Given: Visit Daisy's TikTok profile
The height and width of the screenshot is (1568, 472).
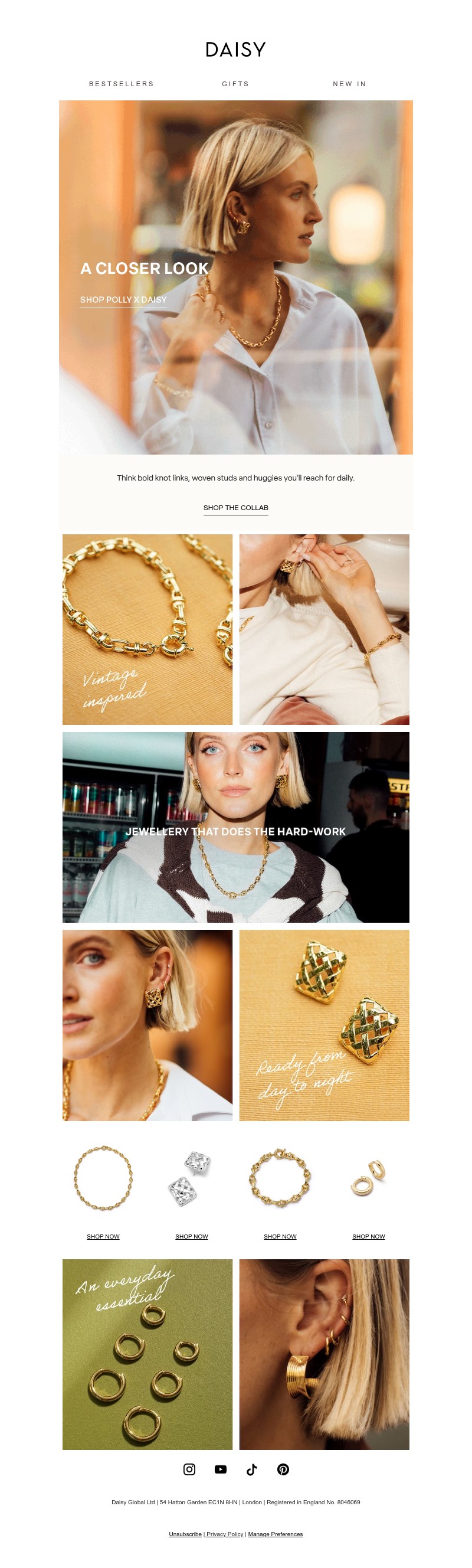Looking at the screenshot, I should [x=252, y=1469].
